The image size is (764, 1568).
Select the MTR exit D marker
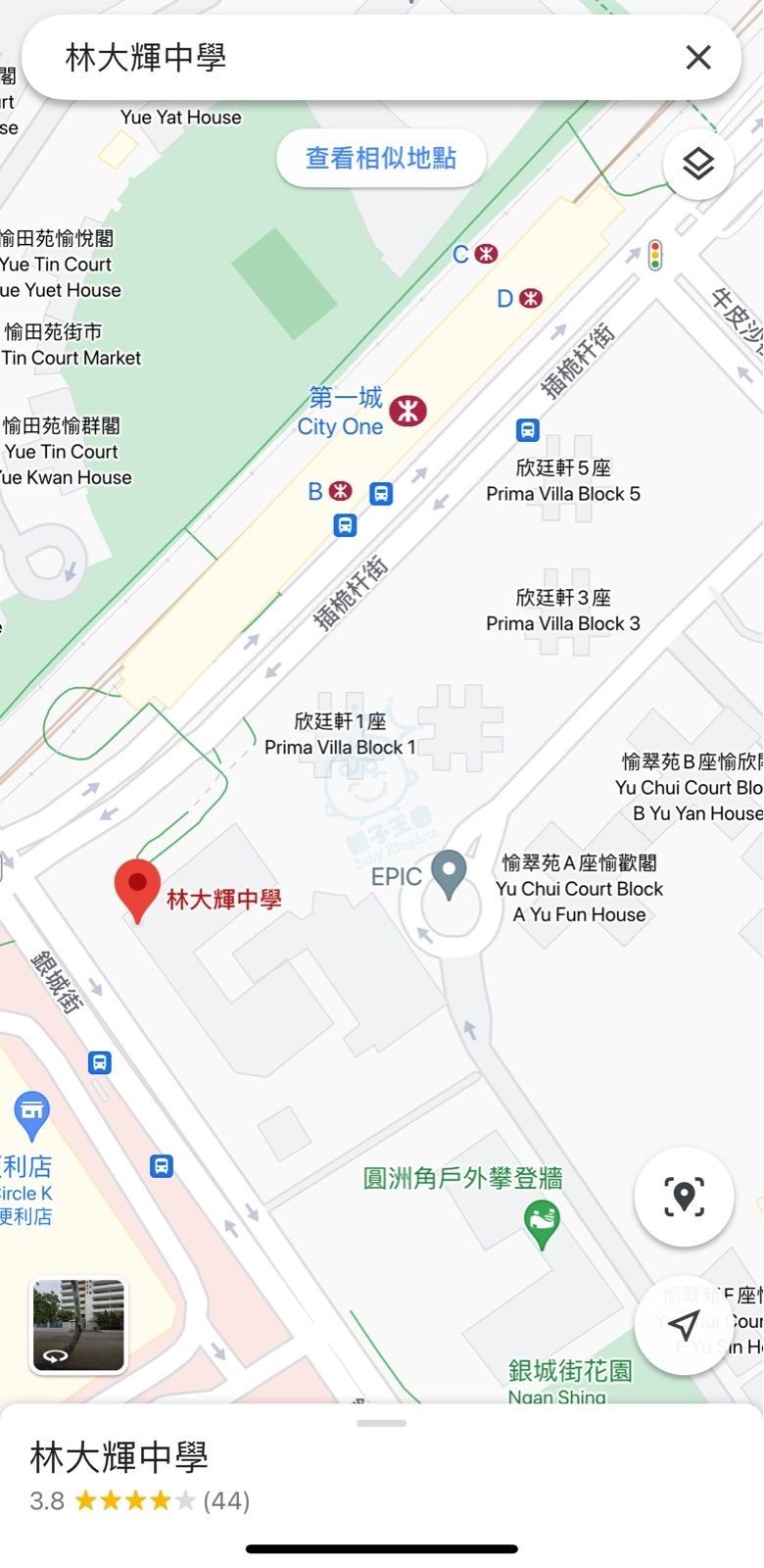(x=530, y=298)
